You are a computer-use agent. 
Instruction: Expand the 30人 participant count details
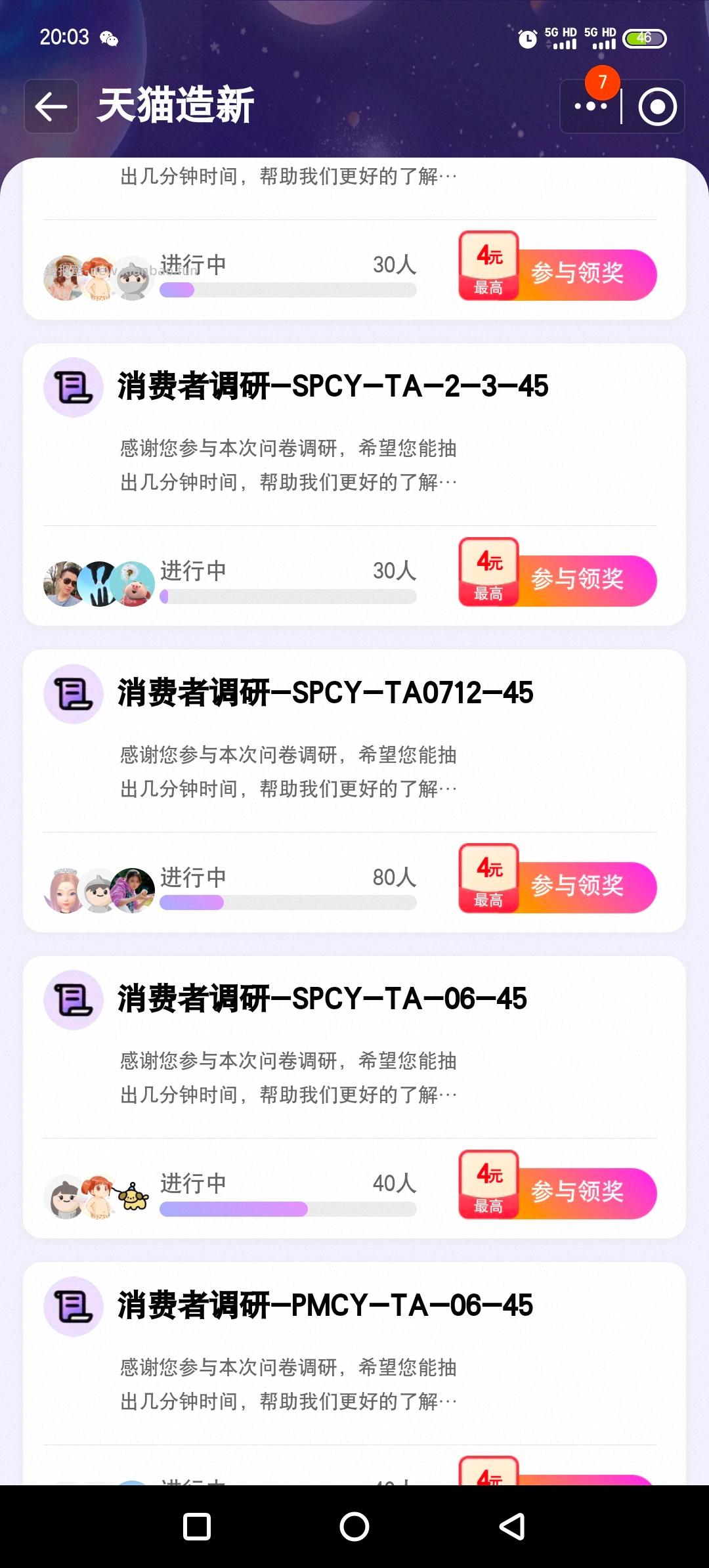[395, 571]
